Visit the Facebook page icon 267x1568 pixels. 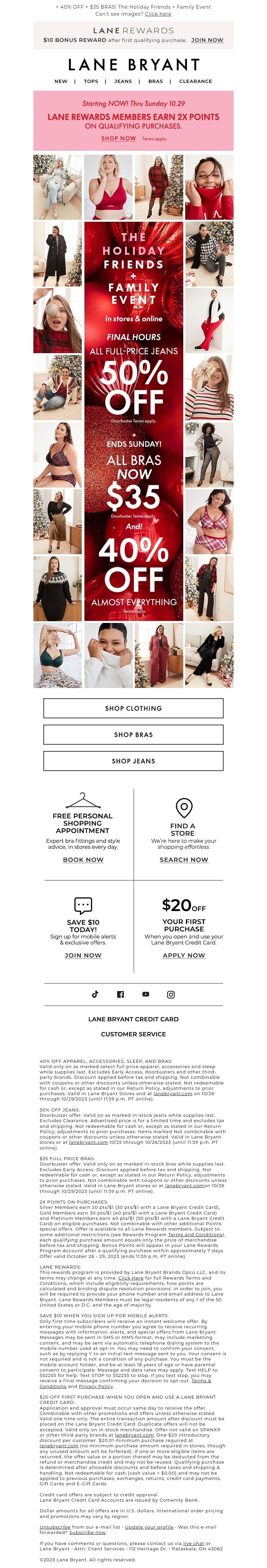coord(120,994)
